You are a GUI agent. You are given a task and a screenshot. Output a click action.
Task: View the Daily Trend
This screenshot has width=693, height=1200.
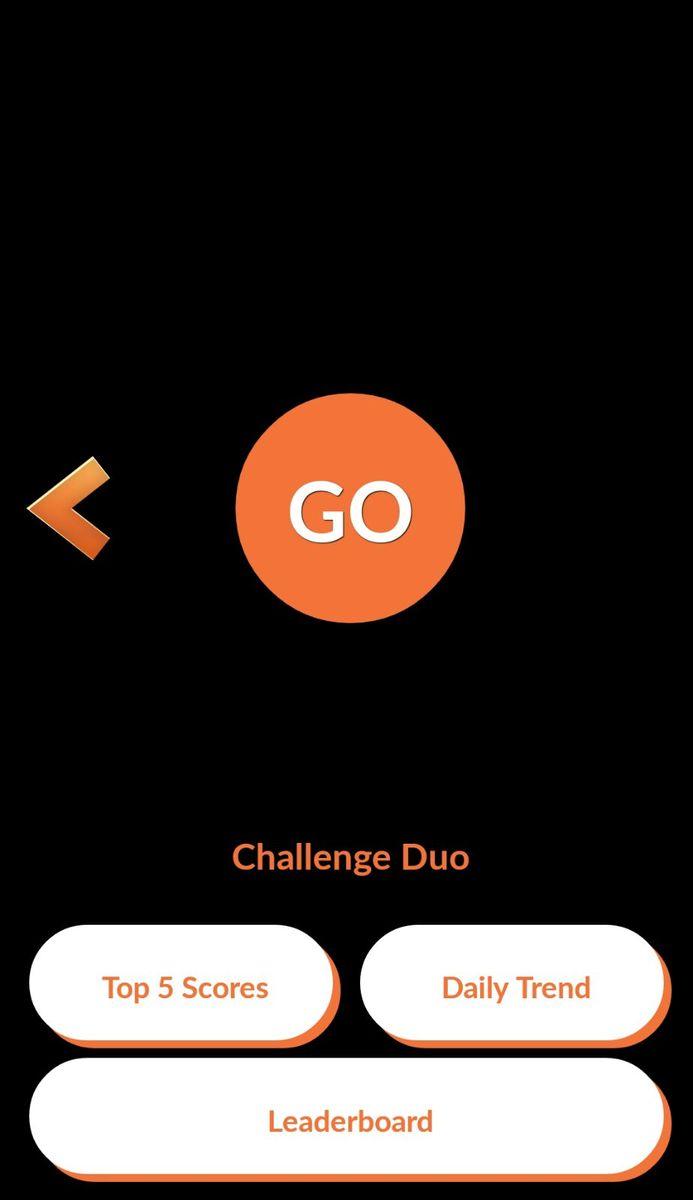point(513,985)
